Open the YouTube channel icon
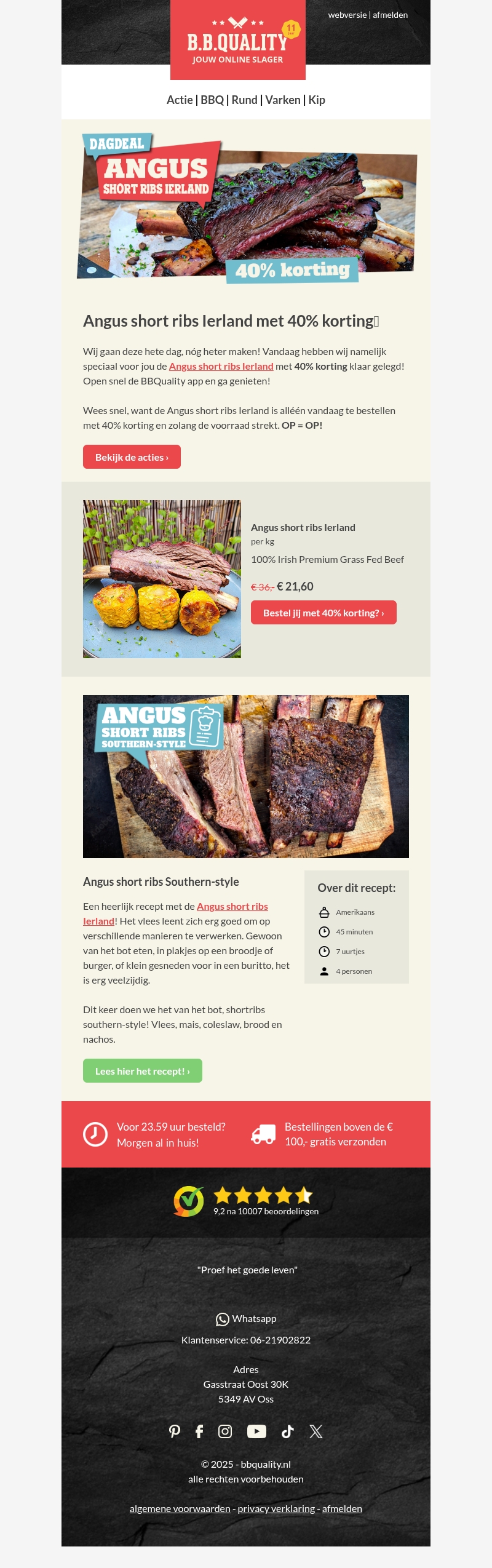Screen dimensions: 492x1568 pos(256,1431)
